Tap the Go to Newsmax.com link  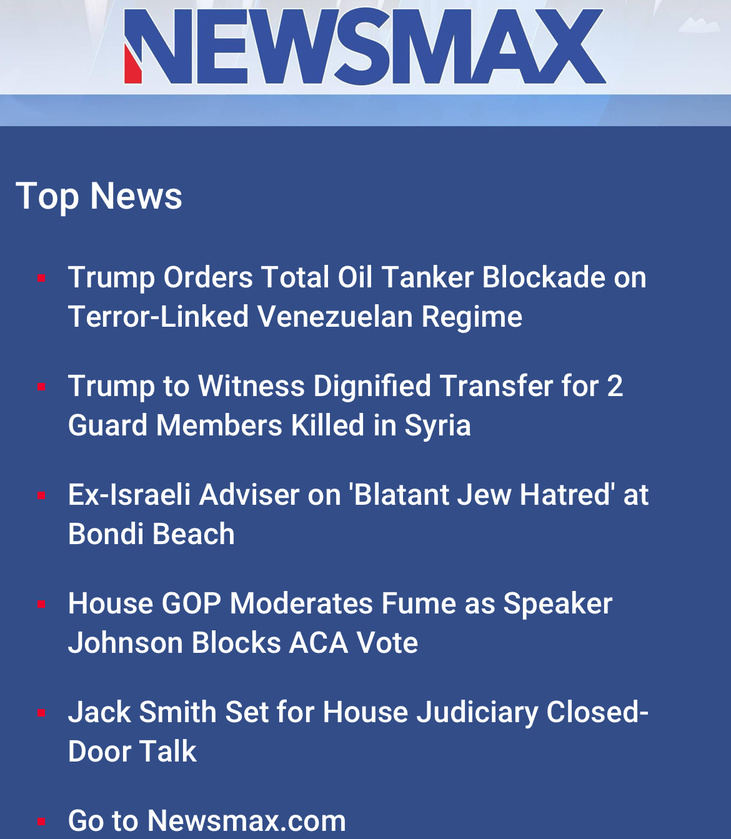(207, 821)
